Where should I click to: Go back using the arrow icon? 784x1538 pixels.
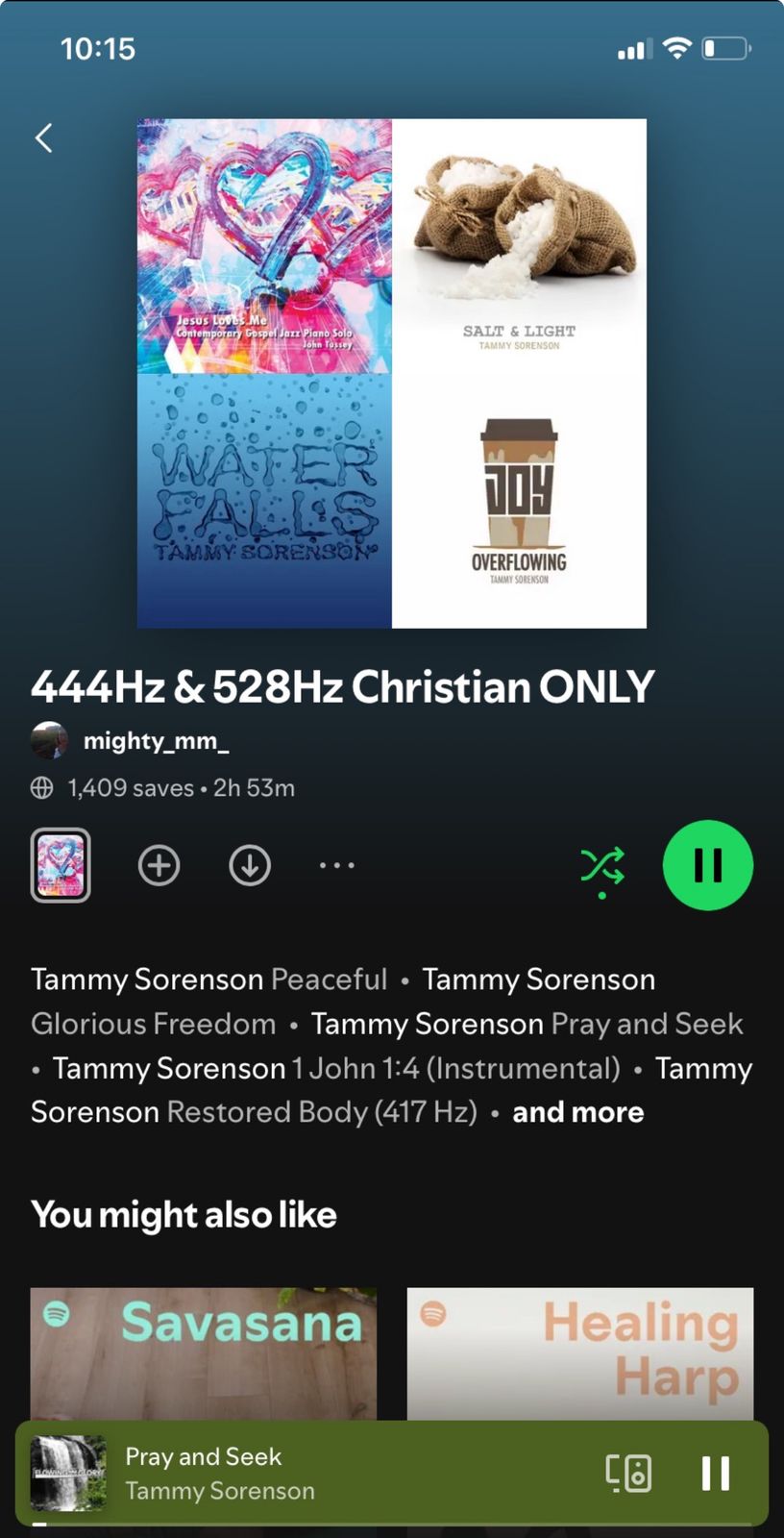click(43, 138)
